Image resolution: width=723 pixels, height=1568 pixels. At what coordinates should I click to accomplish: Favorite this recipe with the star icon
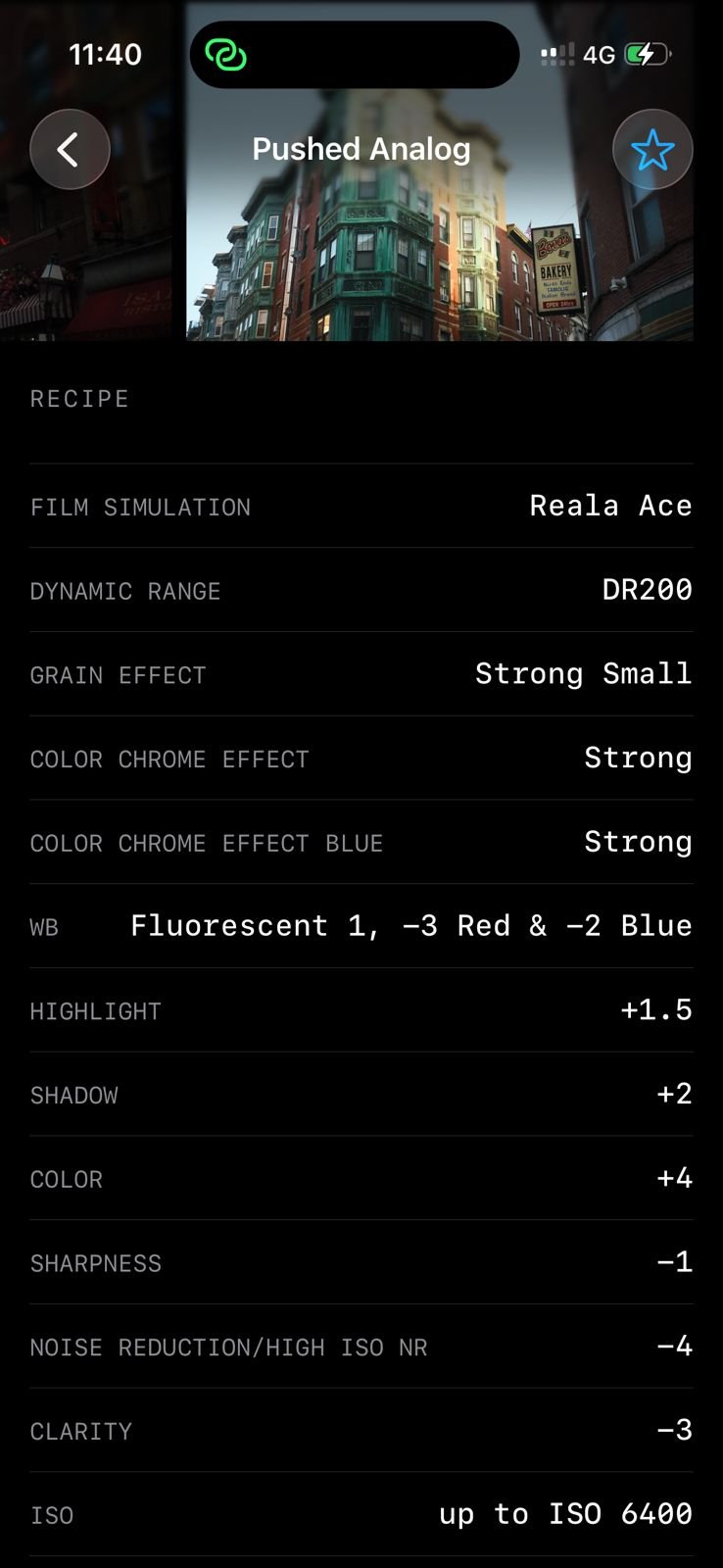coord(652,150)
